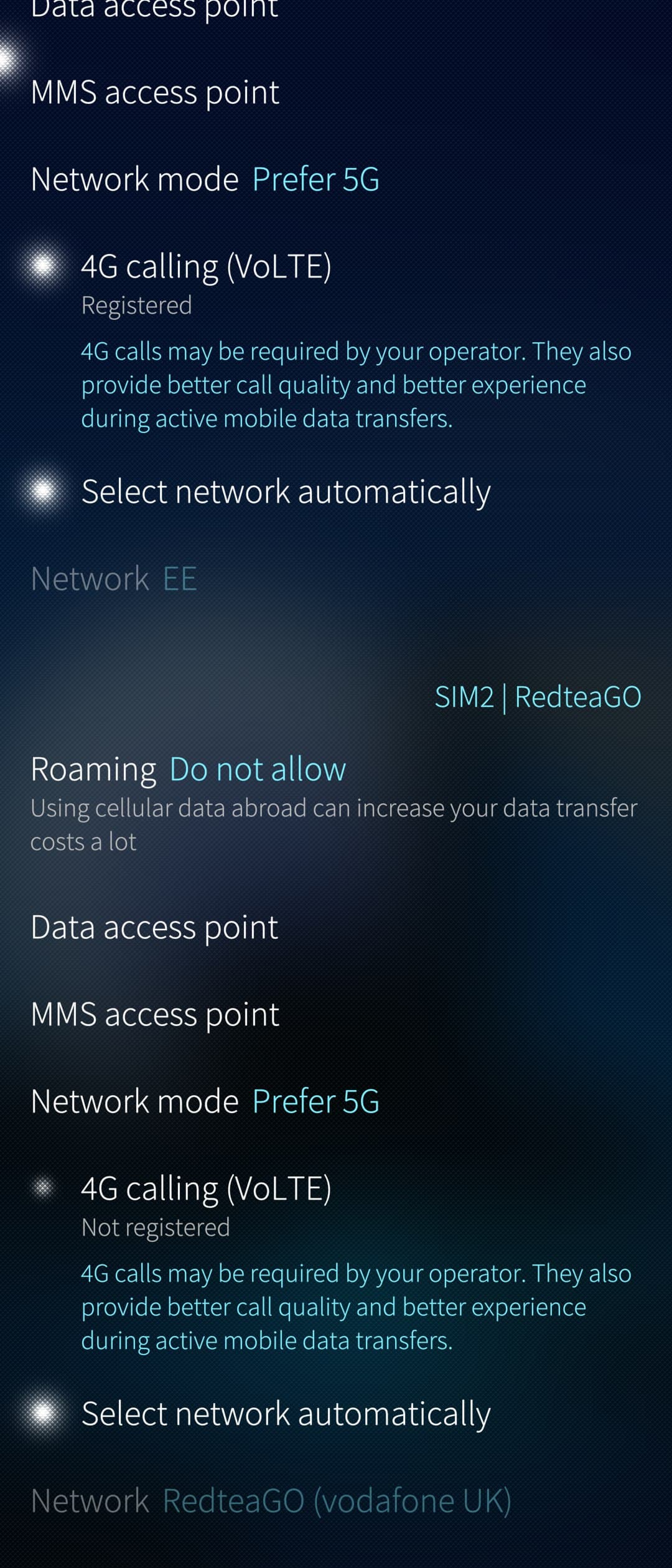Open Data access point under SIM2 RedteaGO
672x1568 pixels.
point(154,927)
